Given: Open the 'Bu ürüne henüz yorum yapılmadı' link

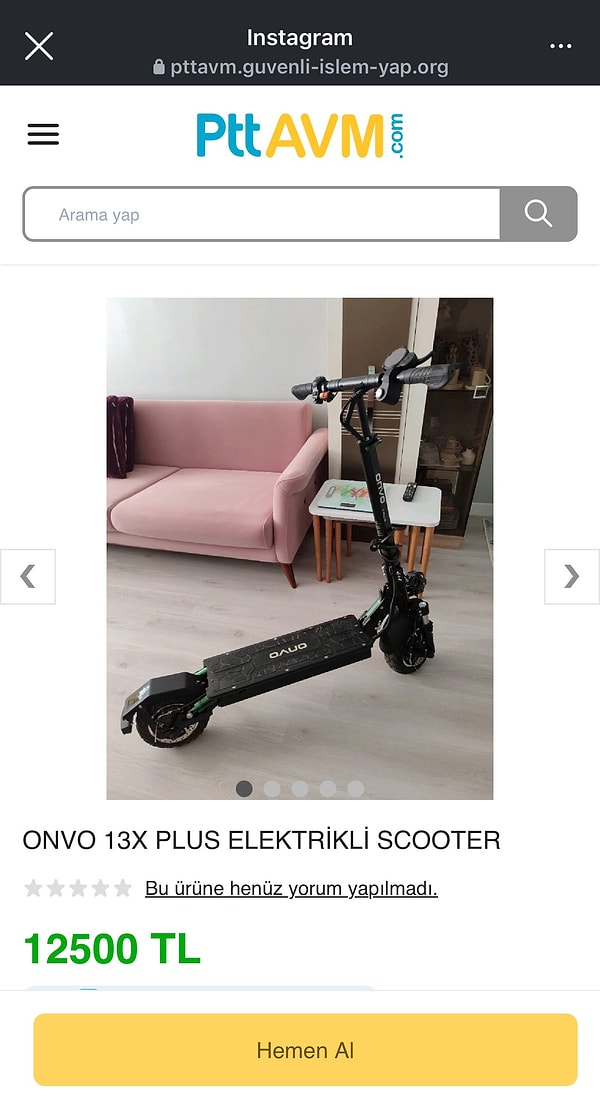Looking at the screenshot, I should point(291,888).
